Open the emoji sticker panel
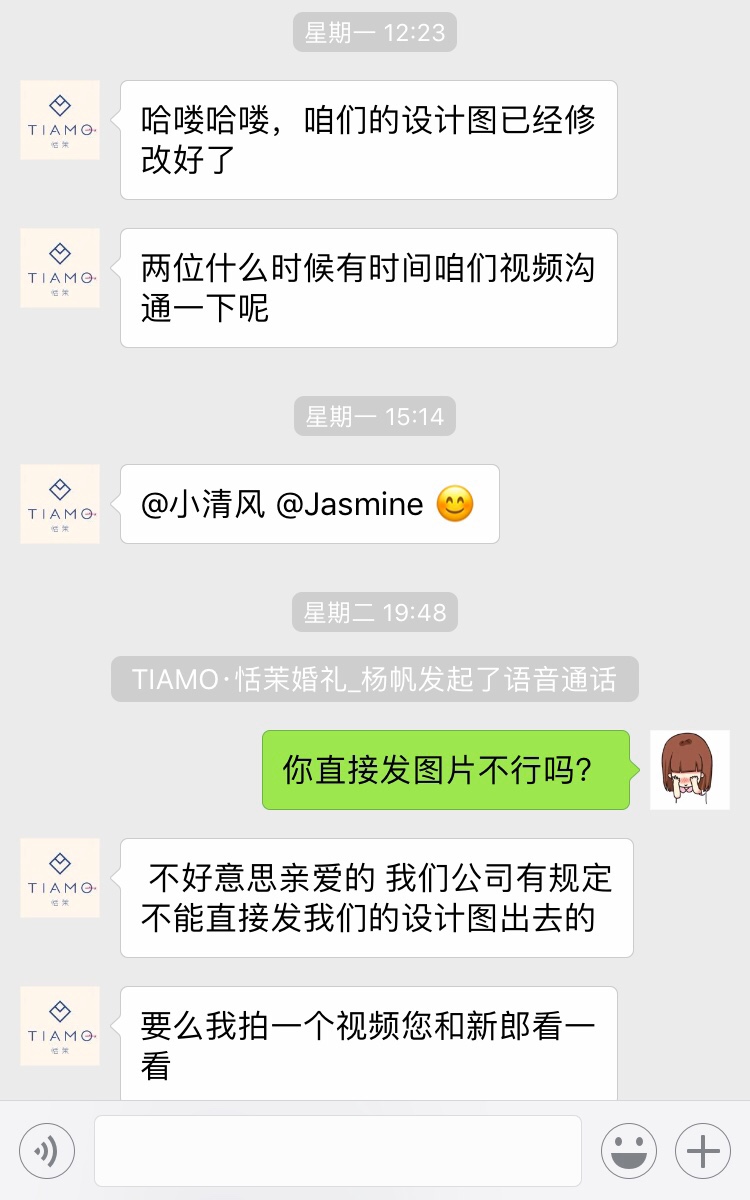 point(629,1152)
